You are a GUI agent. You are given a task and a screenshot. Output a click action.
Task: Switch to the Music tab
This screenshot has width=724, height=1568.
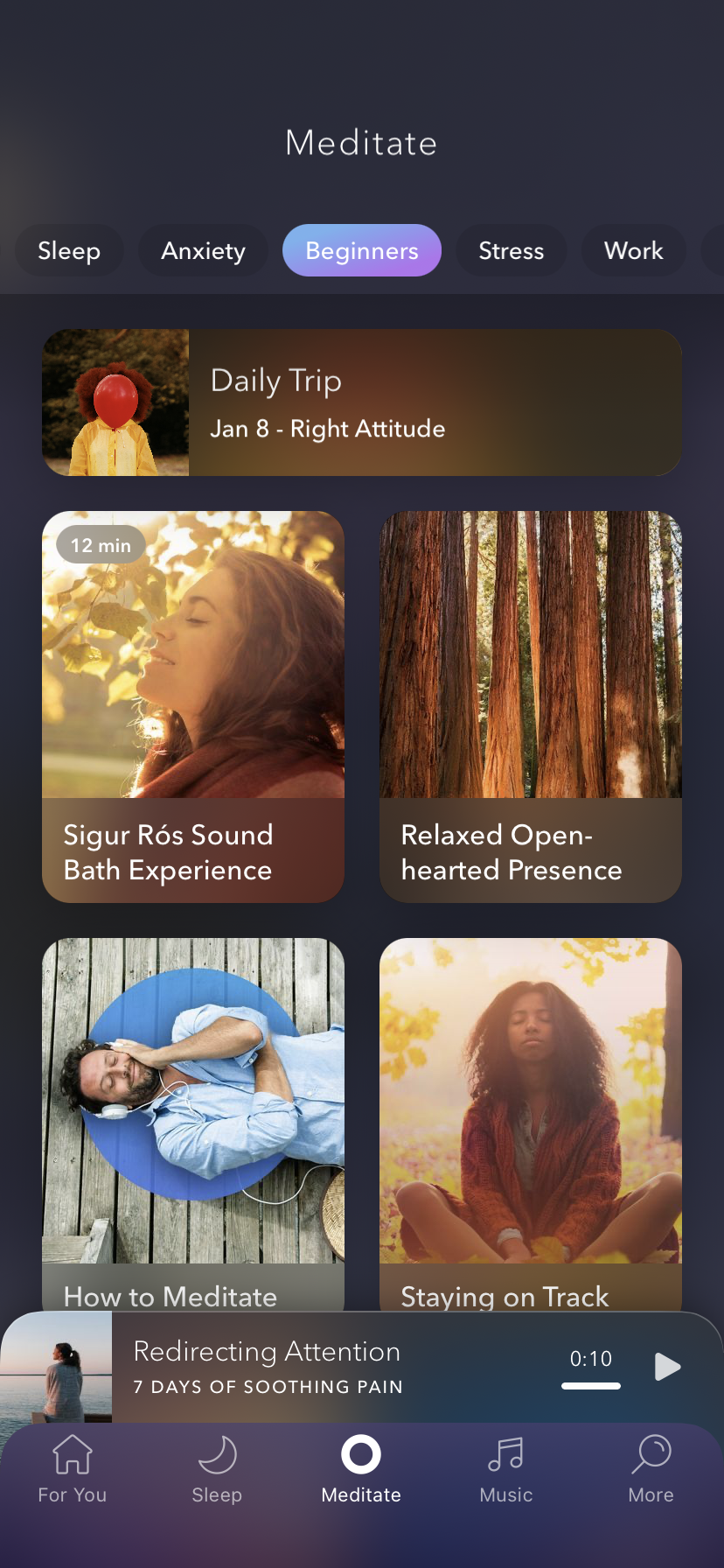tap(506, 1470)
